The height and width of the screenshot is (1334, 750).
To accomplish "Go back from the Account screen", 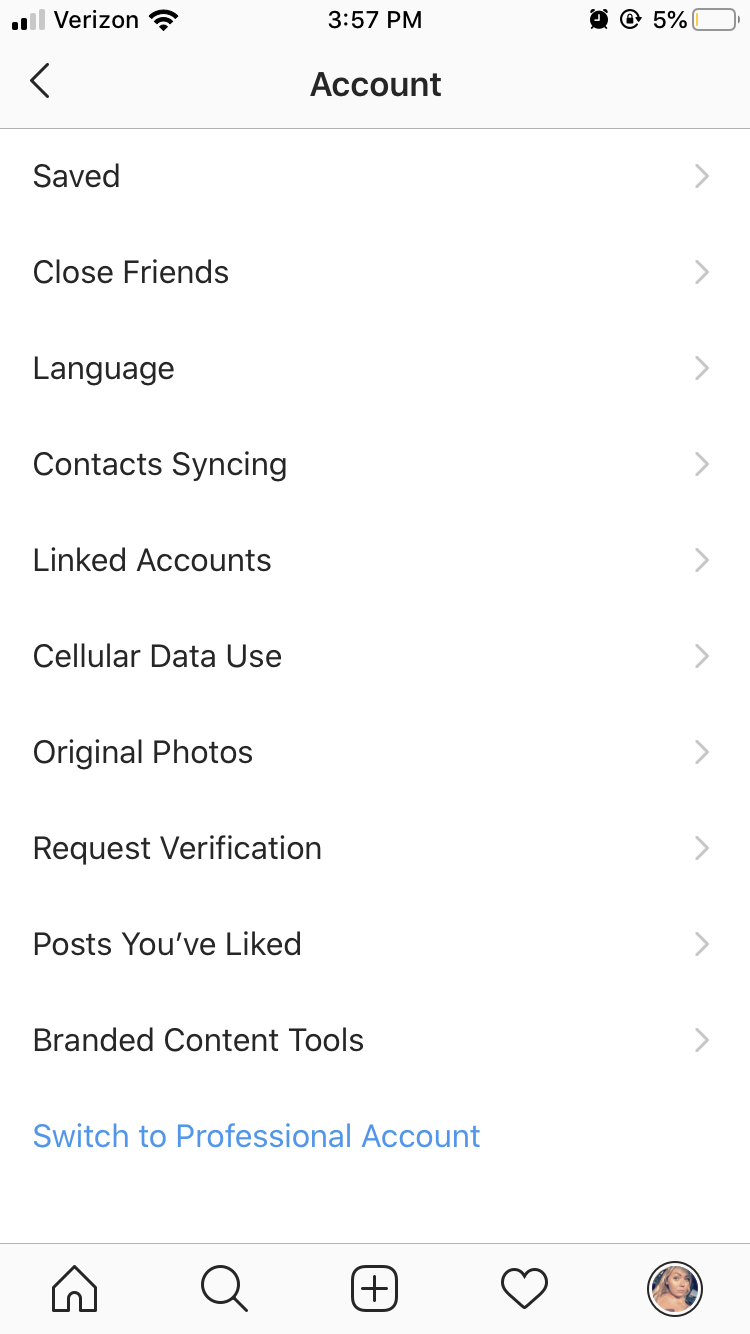I will [40, 82].
